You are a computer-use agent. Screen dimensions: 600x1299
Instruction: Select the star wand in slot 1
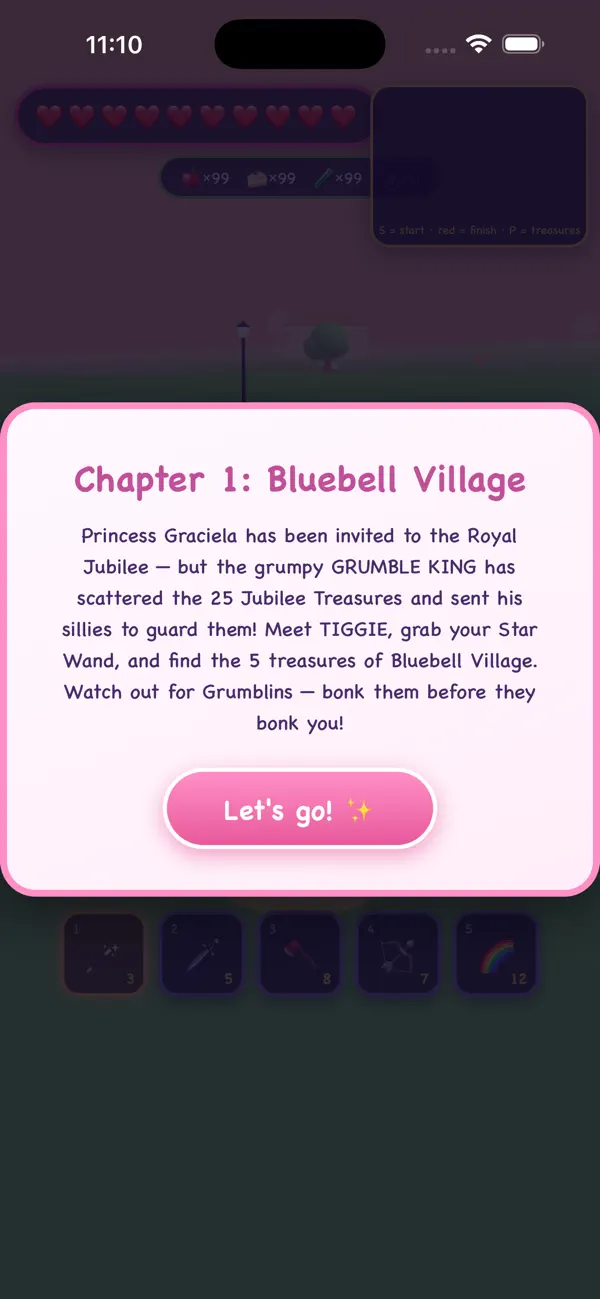pyautogui.click(x=104, y=953)
